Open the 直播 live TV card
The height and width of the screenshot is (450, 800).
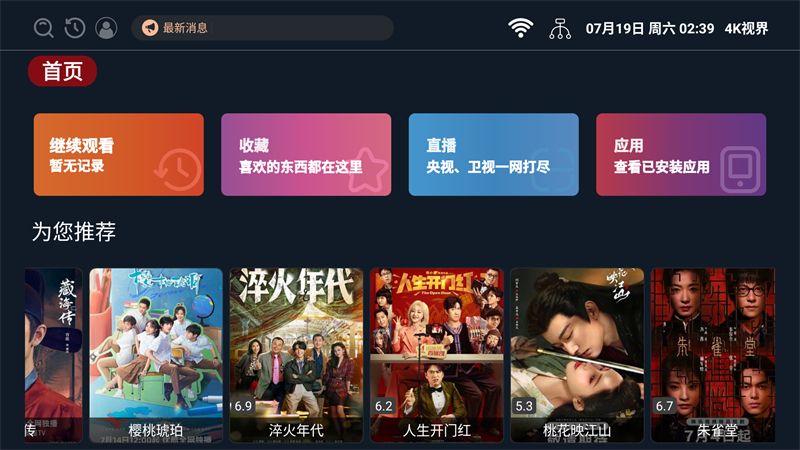click(x=493, y=154)
